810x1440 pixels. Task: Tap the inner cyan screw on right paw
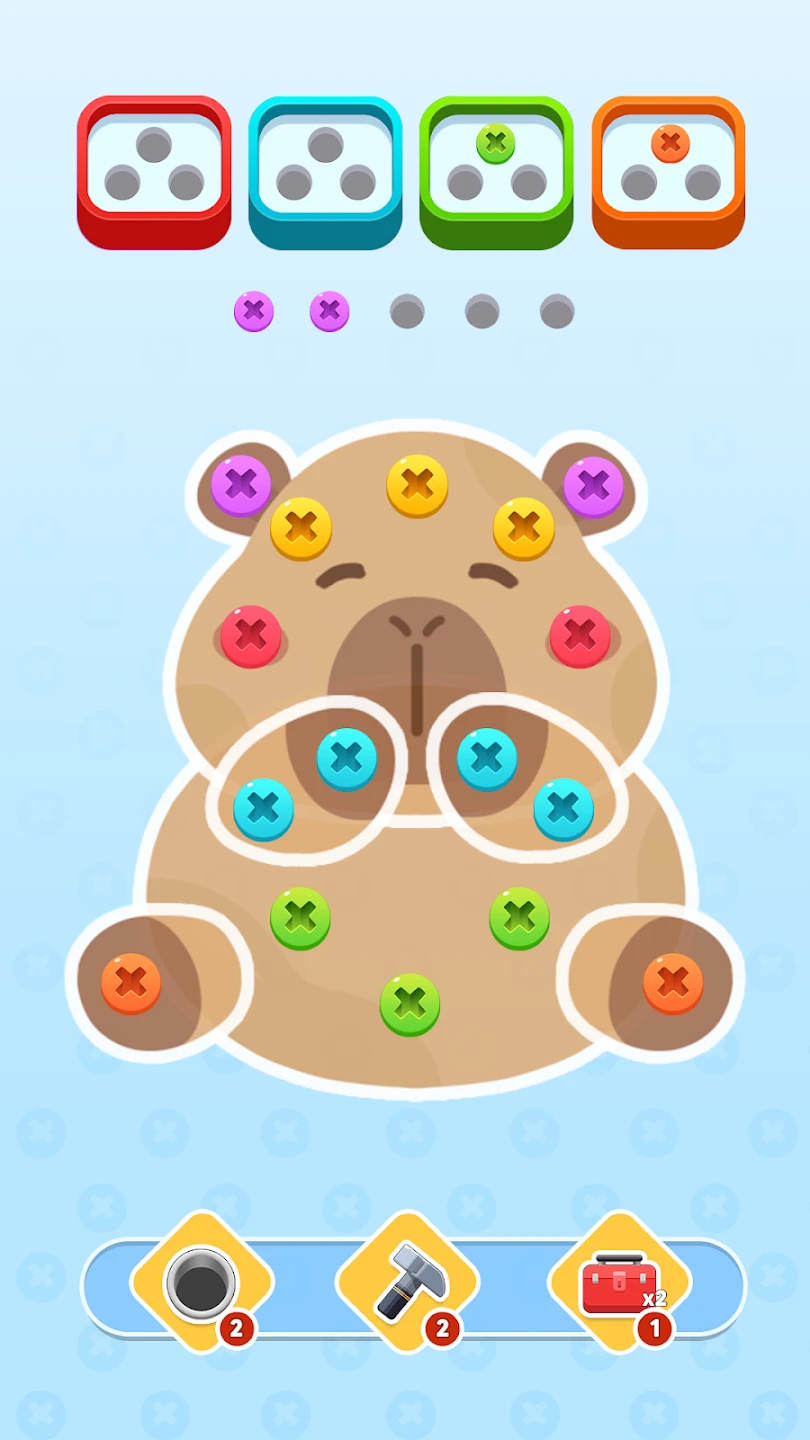[x=487, y=758]
